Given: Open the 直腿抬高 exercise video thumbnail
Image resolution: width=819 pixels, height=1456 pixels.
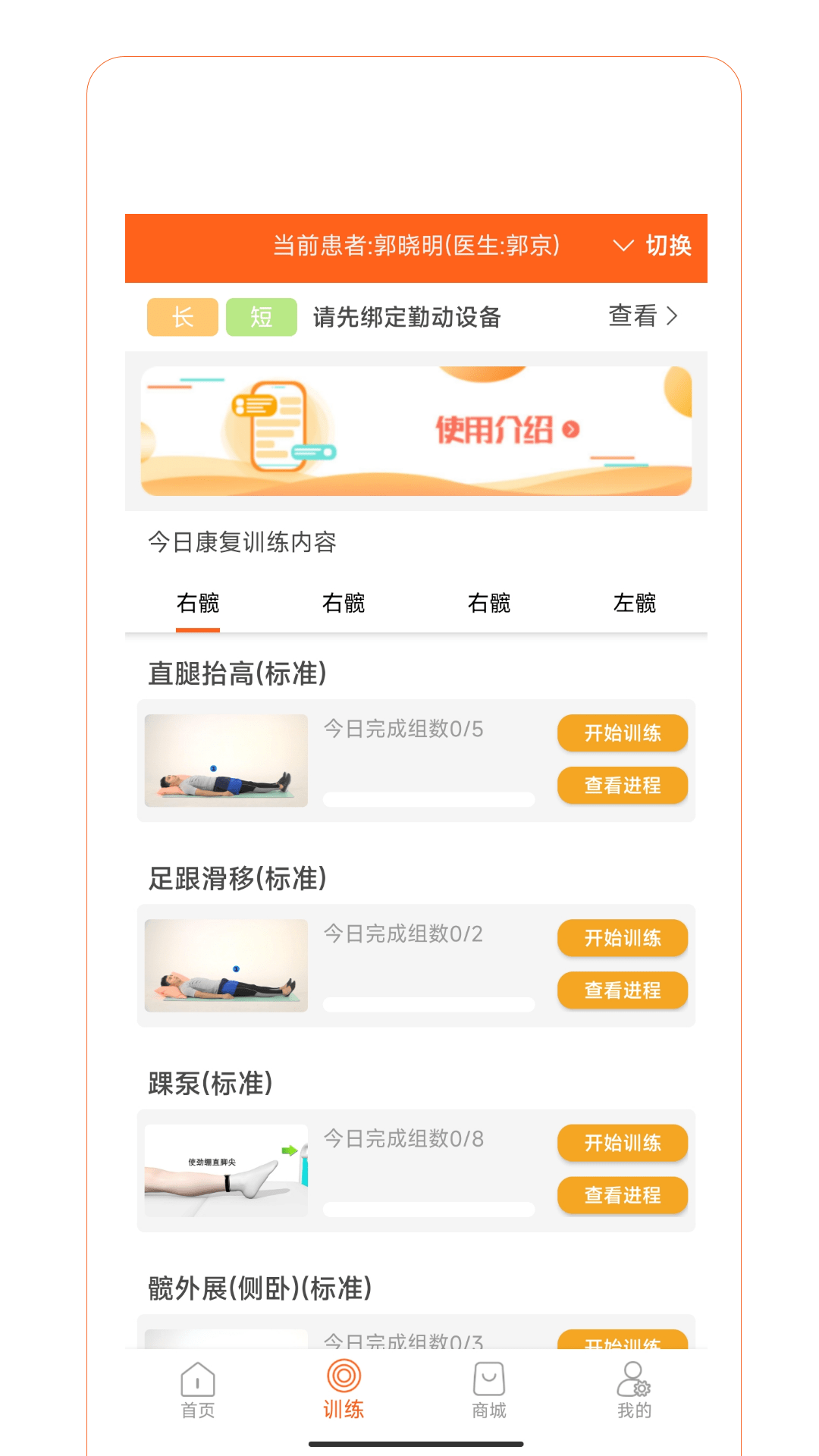Looking at the screenshot, I should (x=225, y=759).
